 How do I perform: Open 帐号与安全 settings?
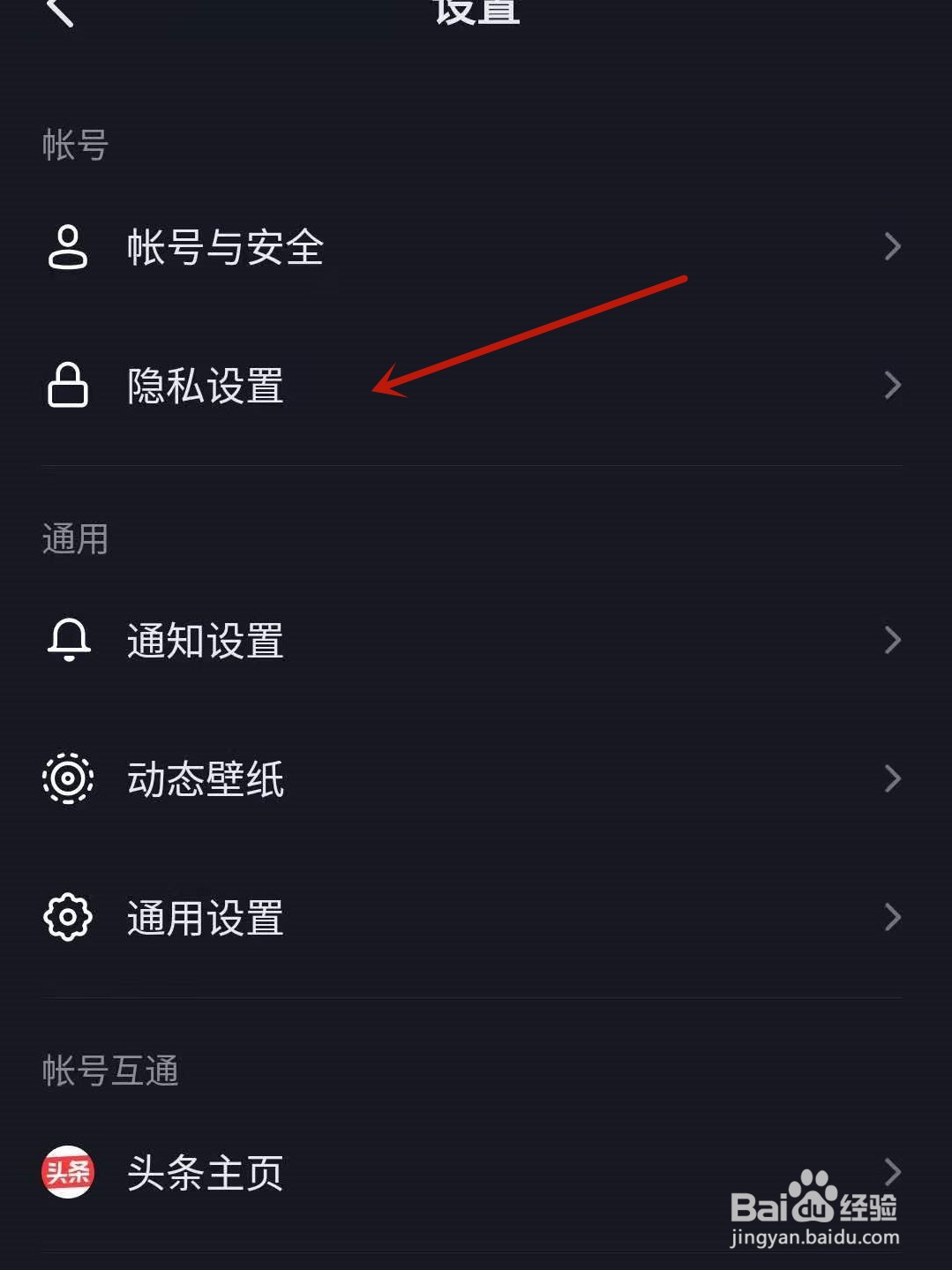point(225,249)
